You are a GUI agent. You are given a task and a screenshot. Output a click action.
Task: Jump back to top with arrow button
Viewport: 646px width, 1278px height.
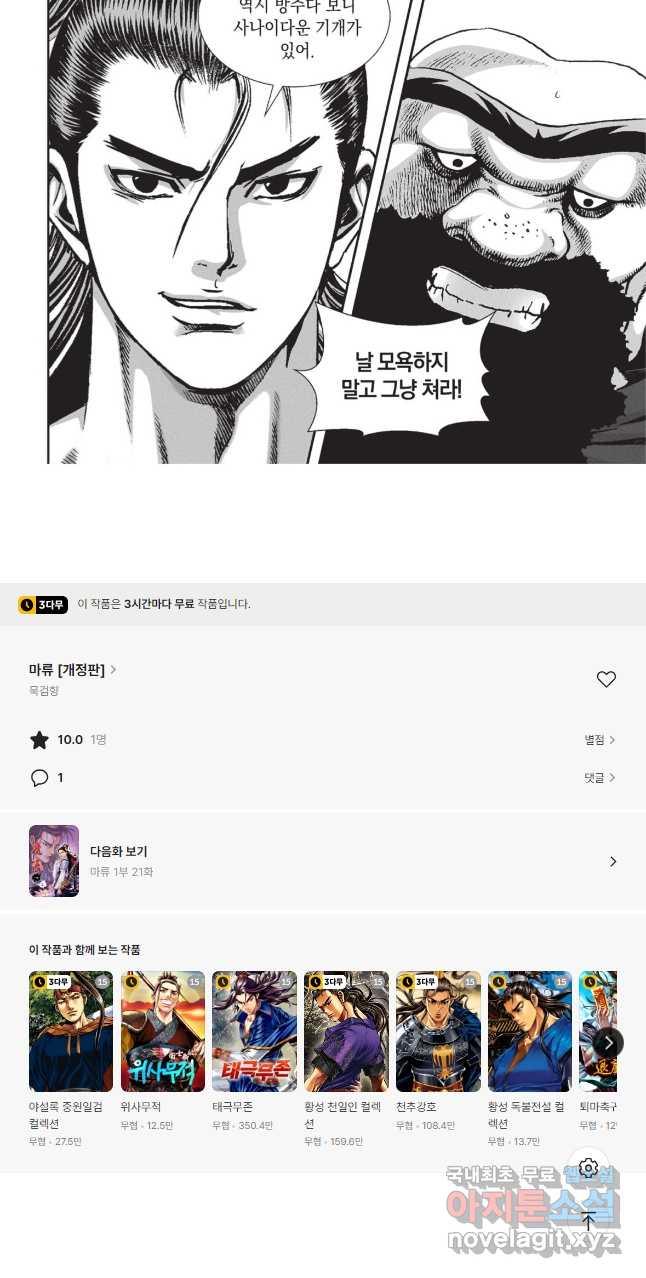[588, 1221]
